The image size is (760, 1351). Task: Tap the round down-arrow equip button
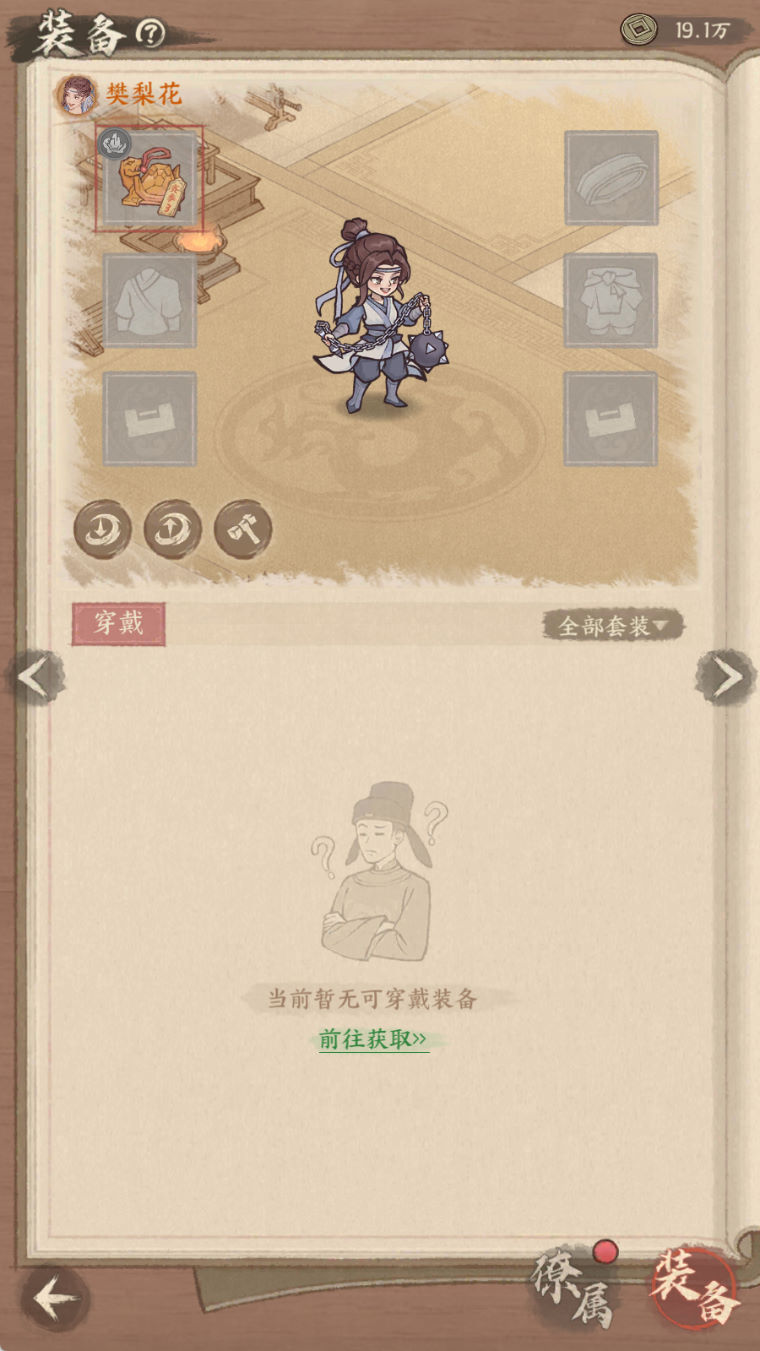pyautogui.click(x=102, y=529)
